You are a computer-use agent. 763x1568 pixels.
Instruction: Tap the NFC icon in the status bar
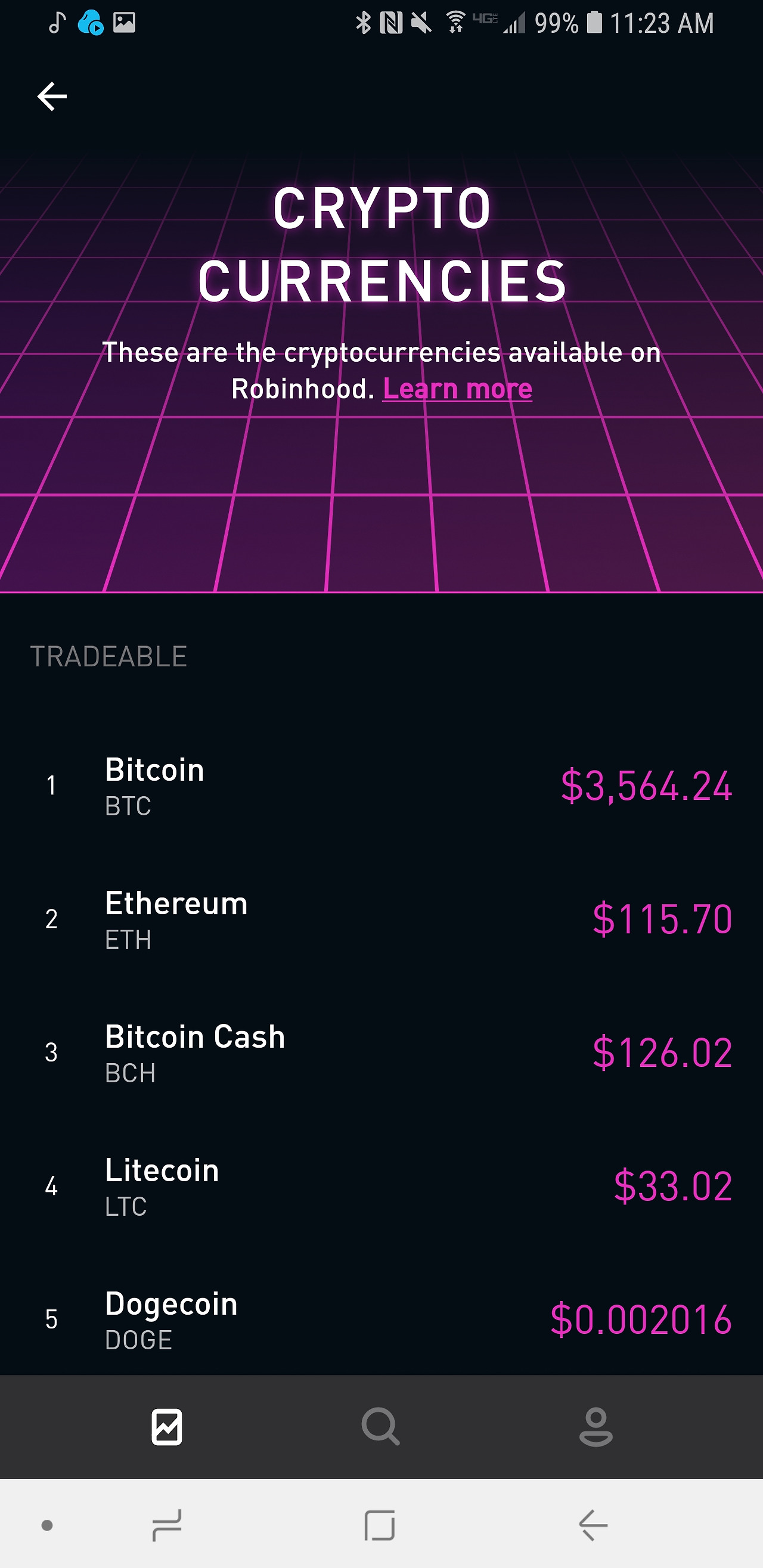coord(392,22)
